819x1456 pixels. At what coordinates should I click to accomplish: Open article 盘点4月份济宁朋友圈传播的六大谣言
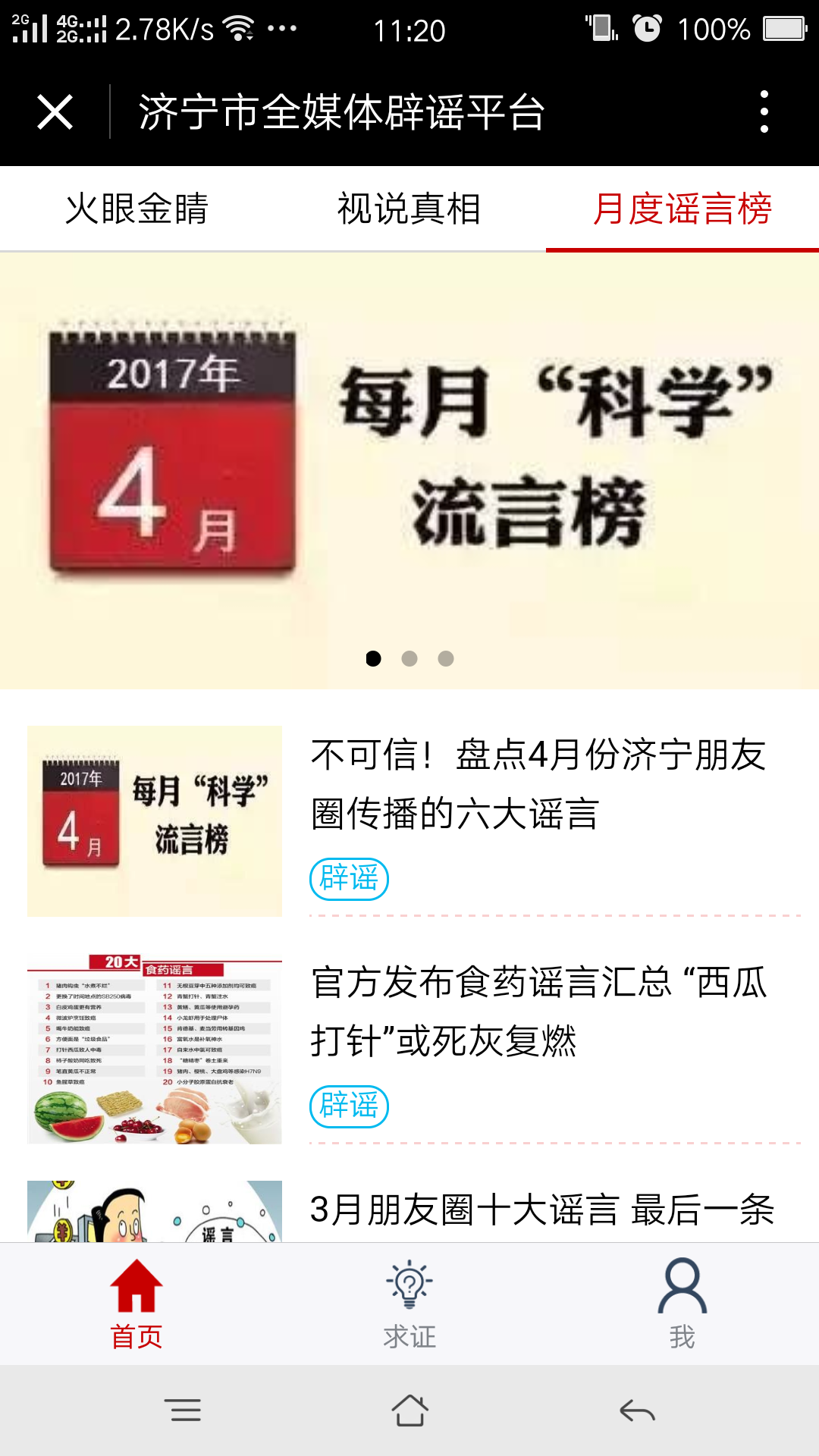point(538,783)
